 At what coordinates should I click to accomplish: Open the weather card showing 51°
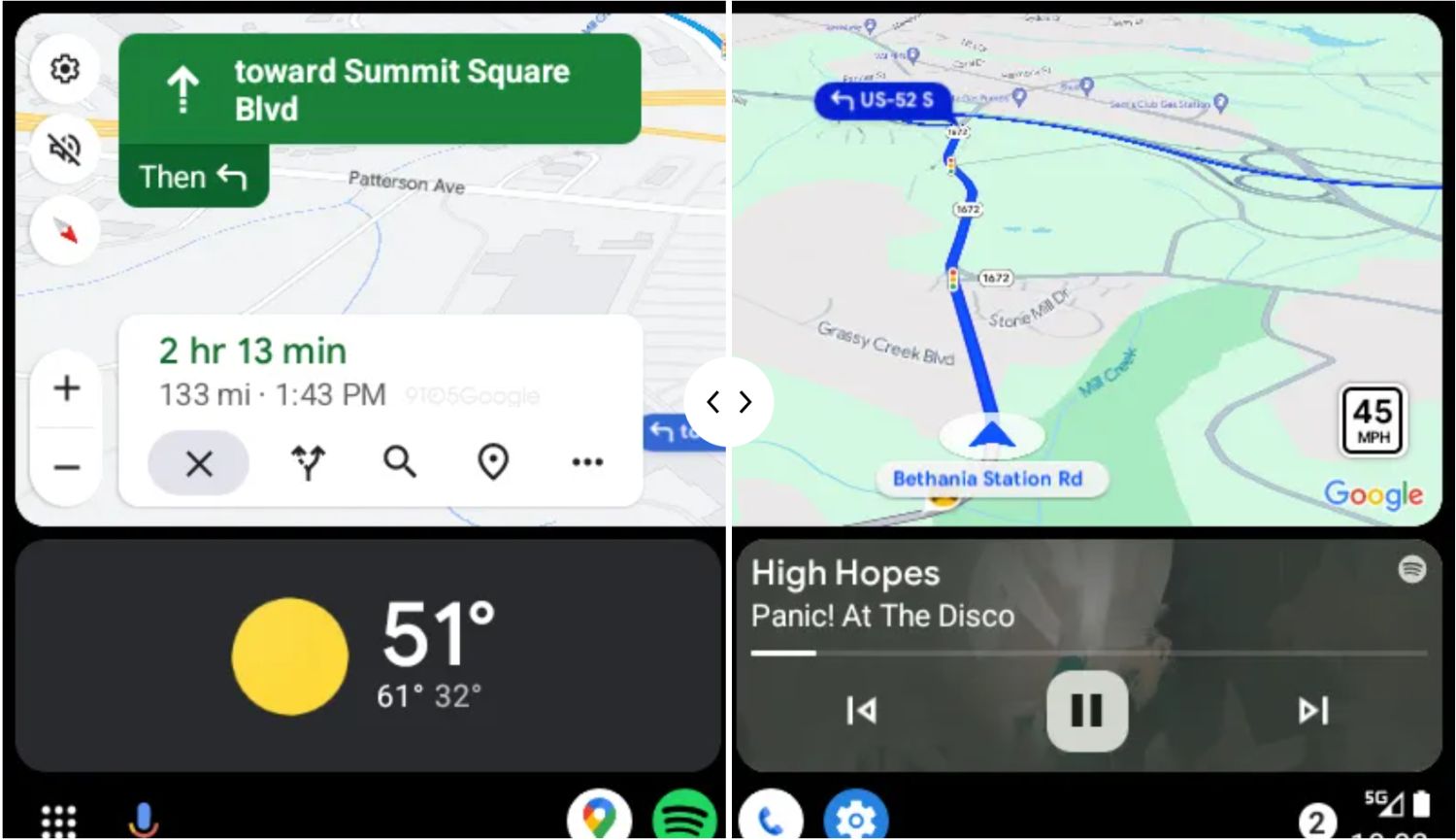[x=367, y=656]
